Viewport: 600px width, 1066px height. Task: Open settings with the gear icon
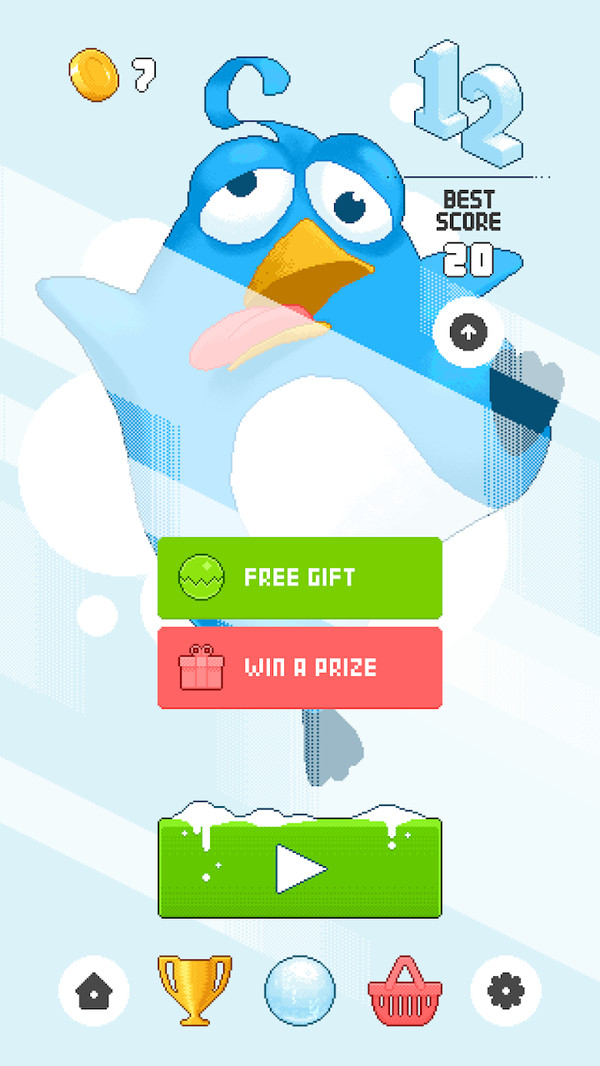505,992
